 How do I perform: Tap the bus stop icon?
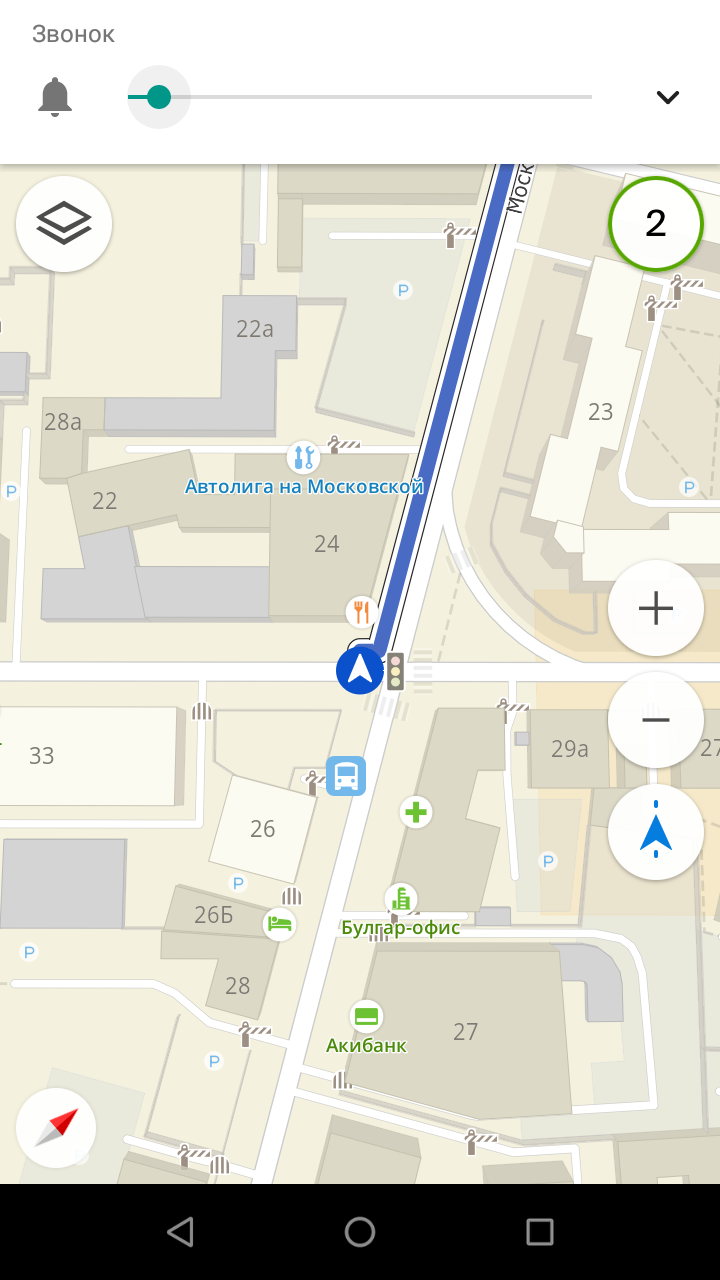click(346, 775)
